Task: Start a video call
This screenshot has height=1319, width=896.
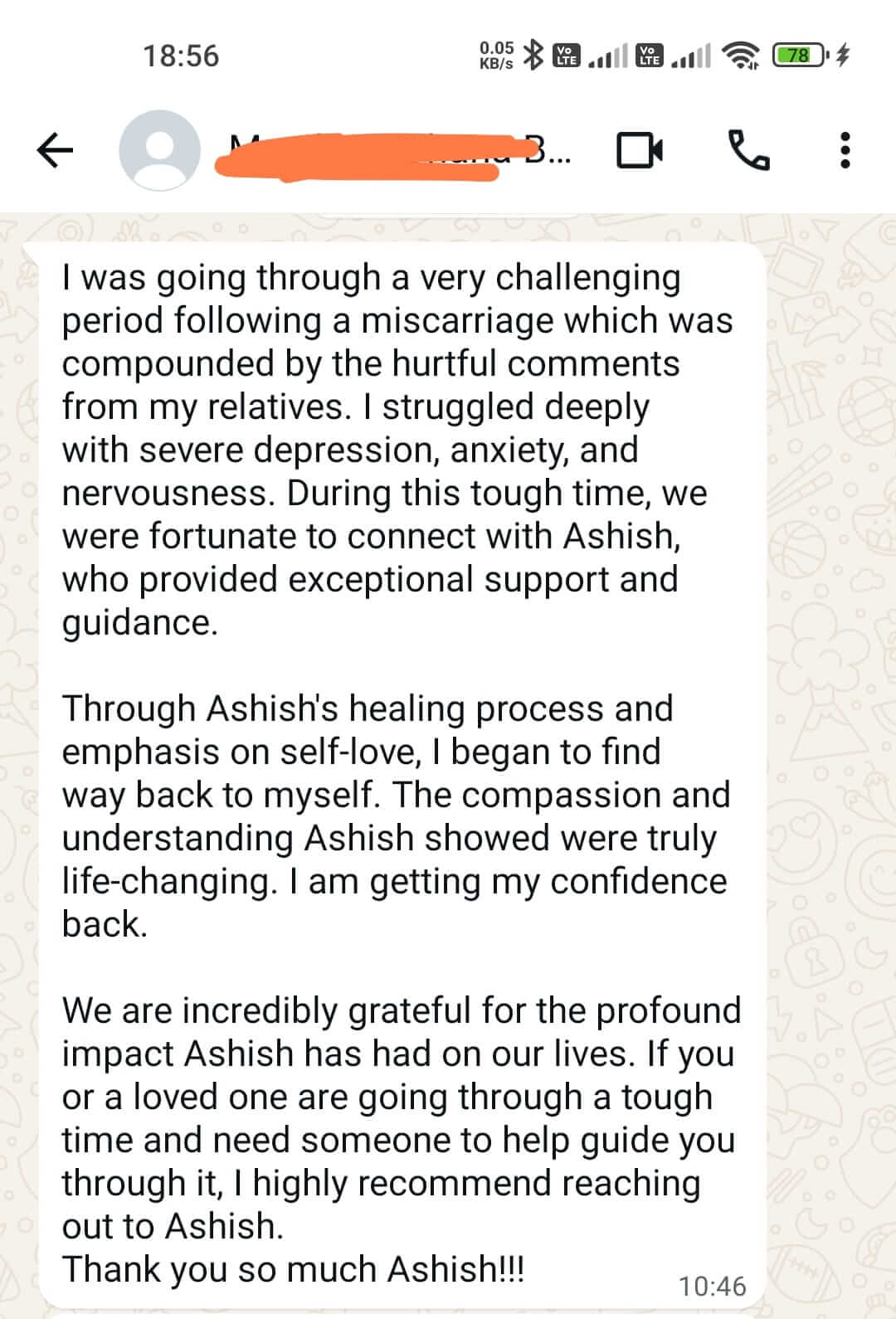Action: tap(640, 150)
